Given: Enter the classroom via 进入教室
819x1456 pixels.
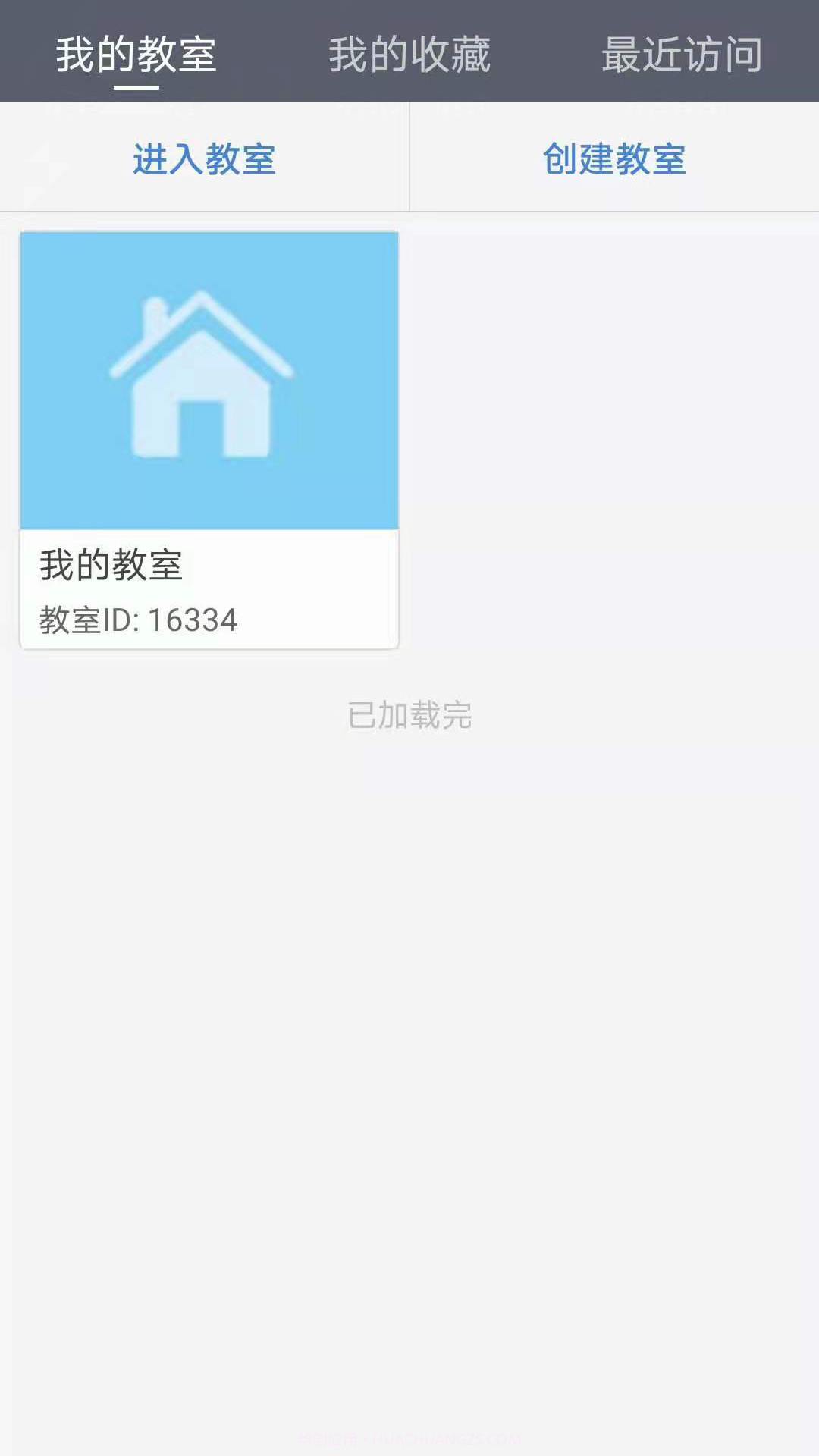Looking at the screenshot, I should pyautogui.click(x=205, y=159).
